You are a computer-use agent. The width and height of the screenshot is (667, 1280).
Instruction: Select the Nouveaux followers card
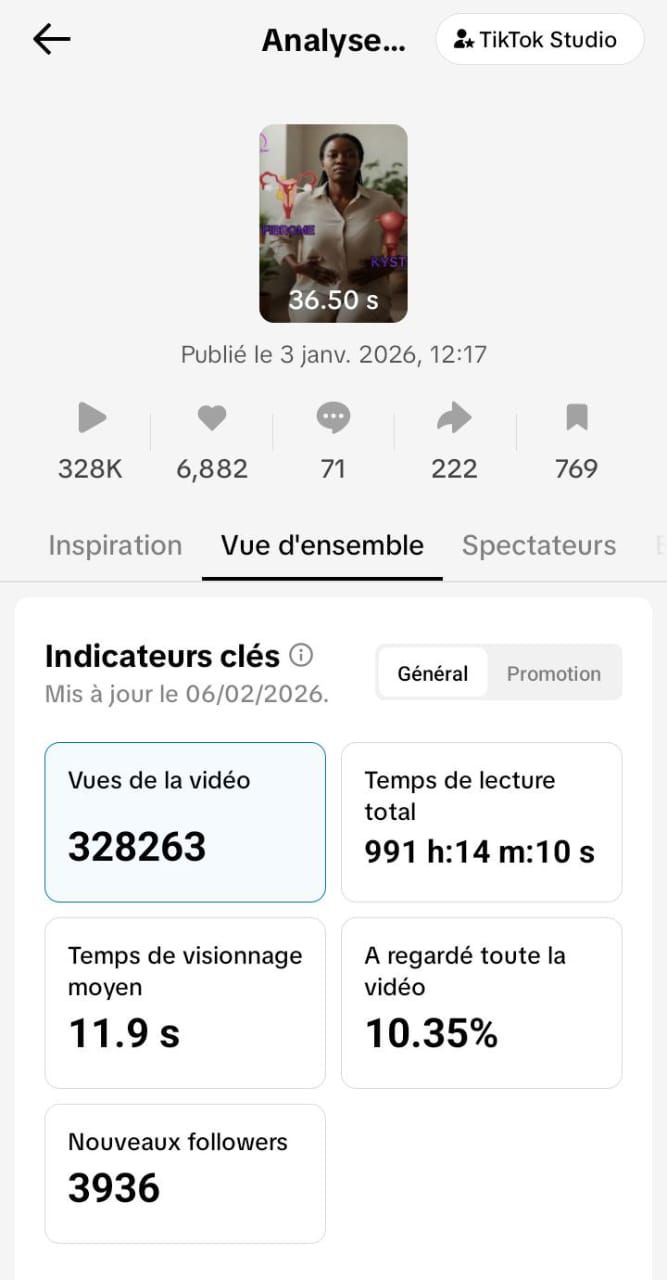[x=185, y=1172]
